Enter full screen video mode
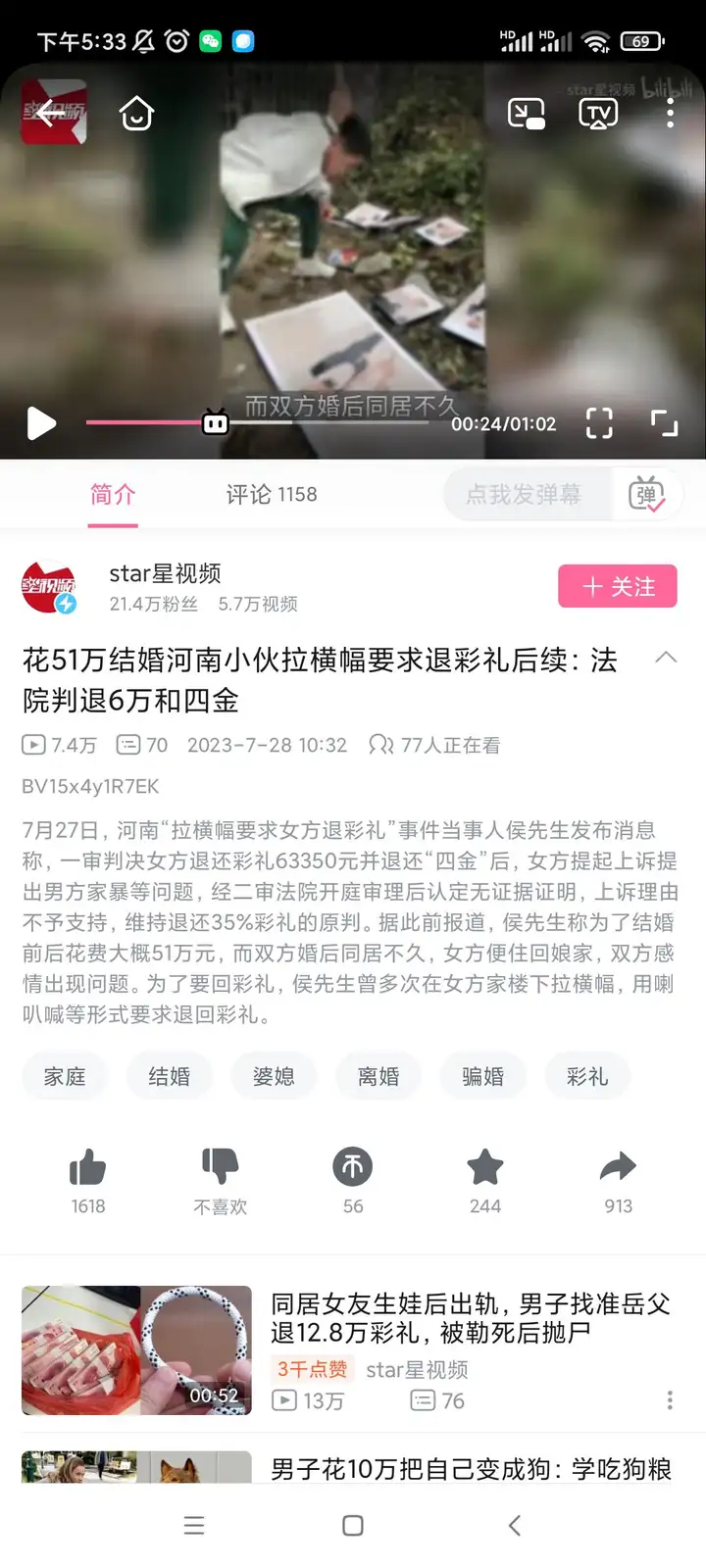This screenshot has height=1568, width=706. point(664,423)
